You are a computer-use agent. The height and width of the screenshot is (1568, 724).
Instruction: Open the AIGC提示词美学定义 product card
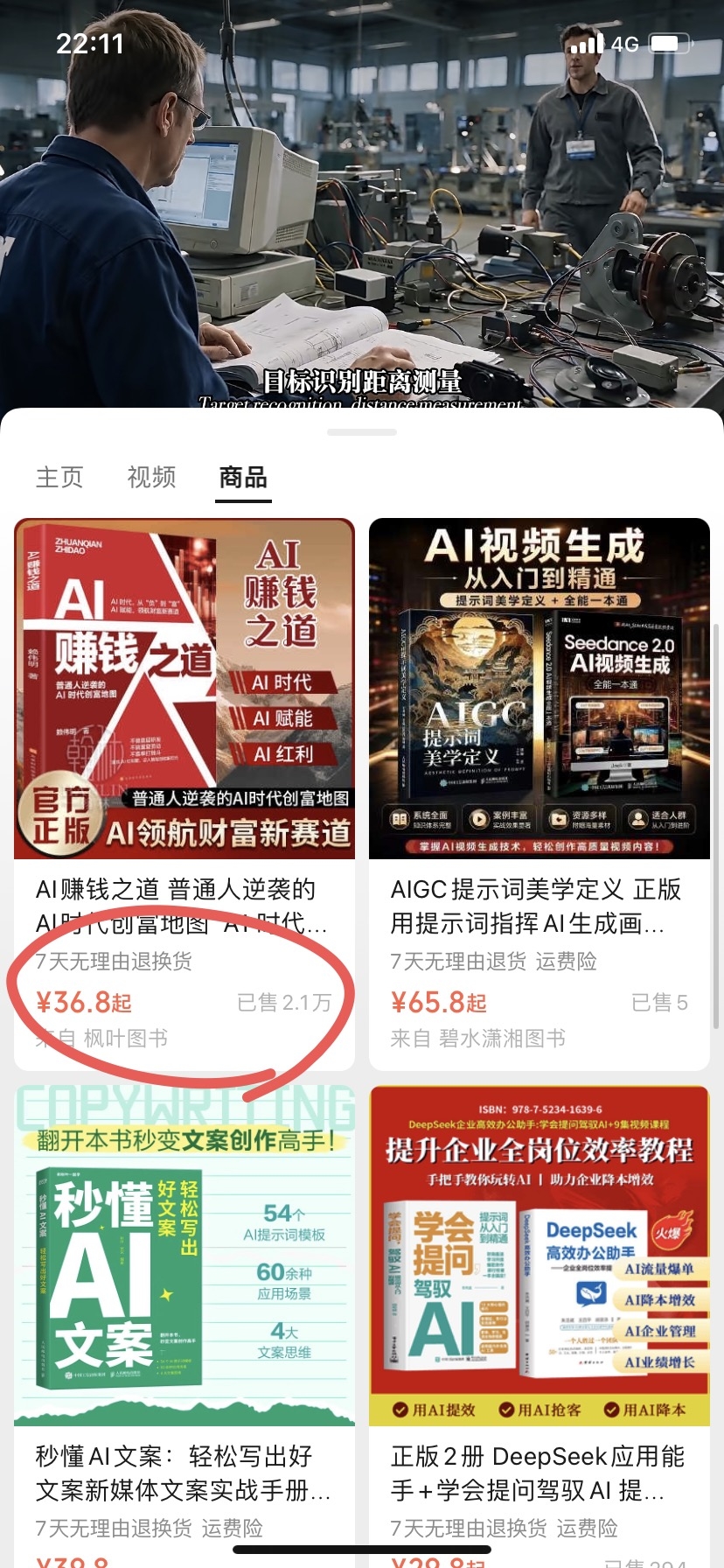[540, 794]
